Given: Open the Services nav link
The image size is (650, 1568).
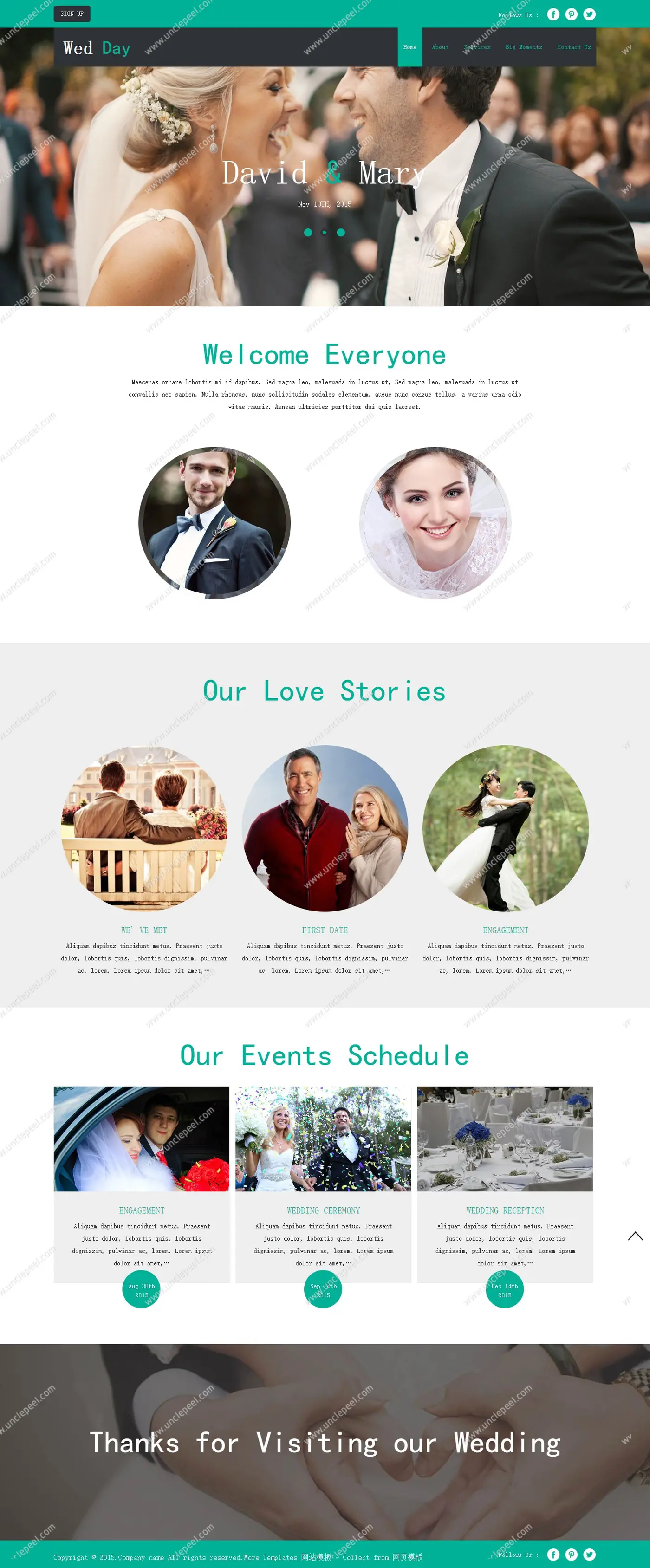Looking at the screenshot, I should [476, 47].
